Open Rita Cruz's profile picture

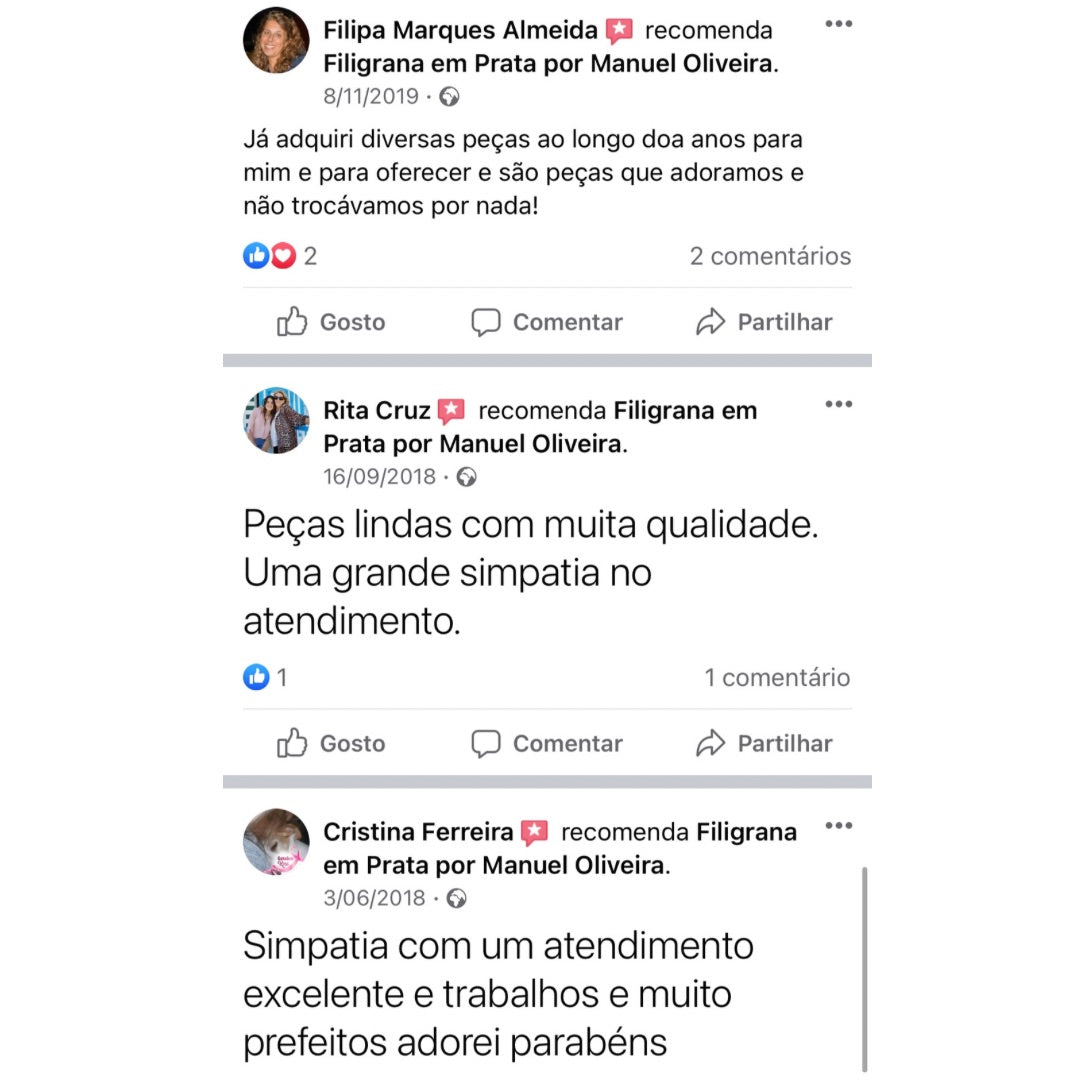point(276,421)
